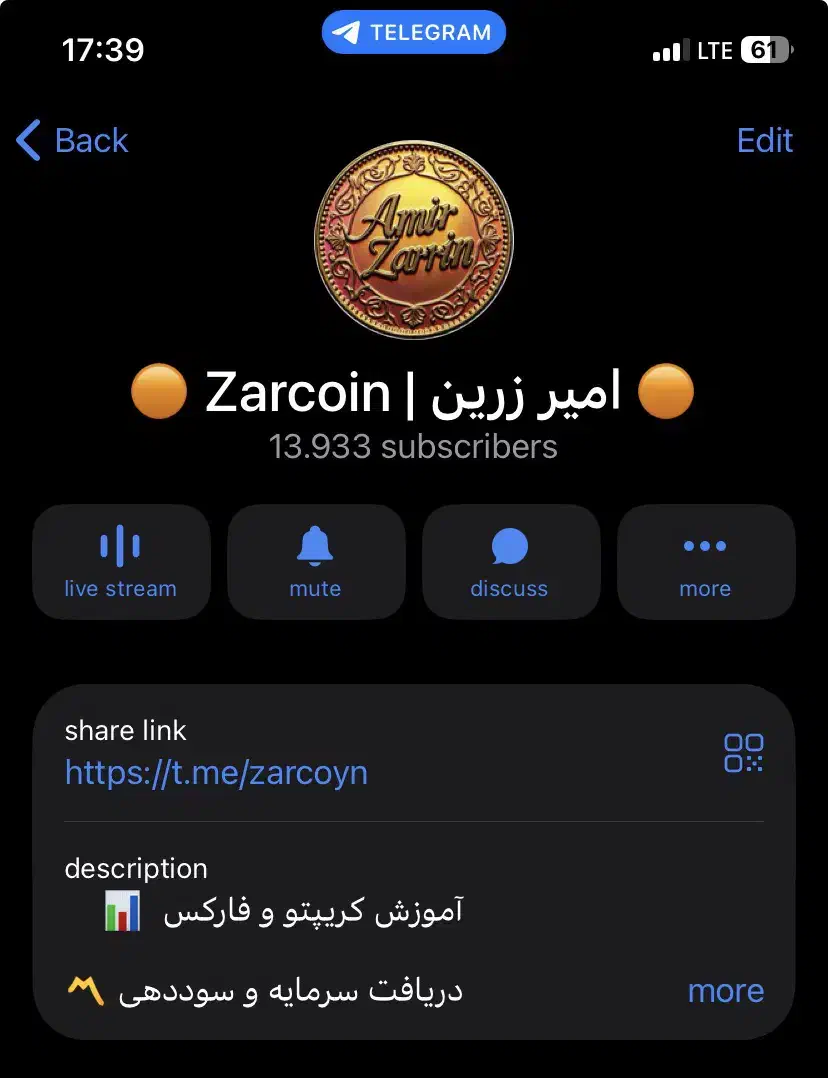Show the channel QR code

coord(744,753)
